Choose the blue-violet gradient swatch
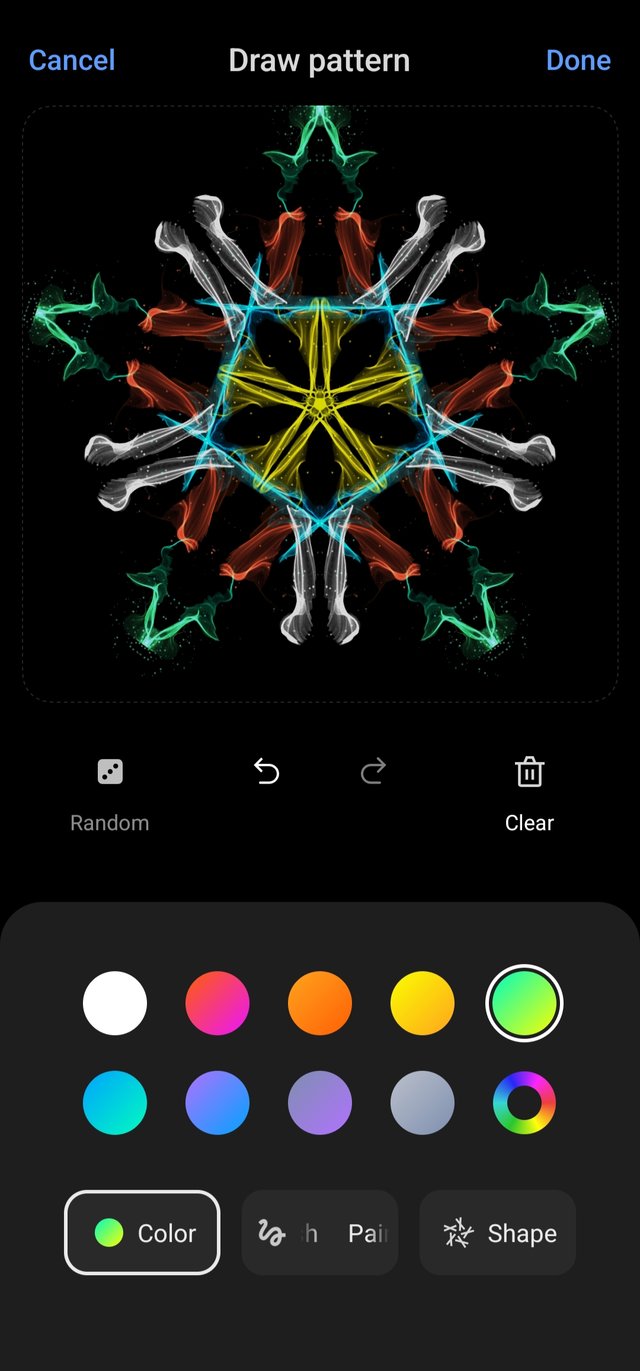640x1371 pixels. coord(217,1103)
